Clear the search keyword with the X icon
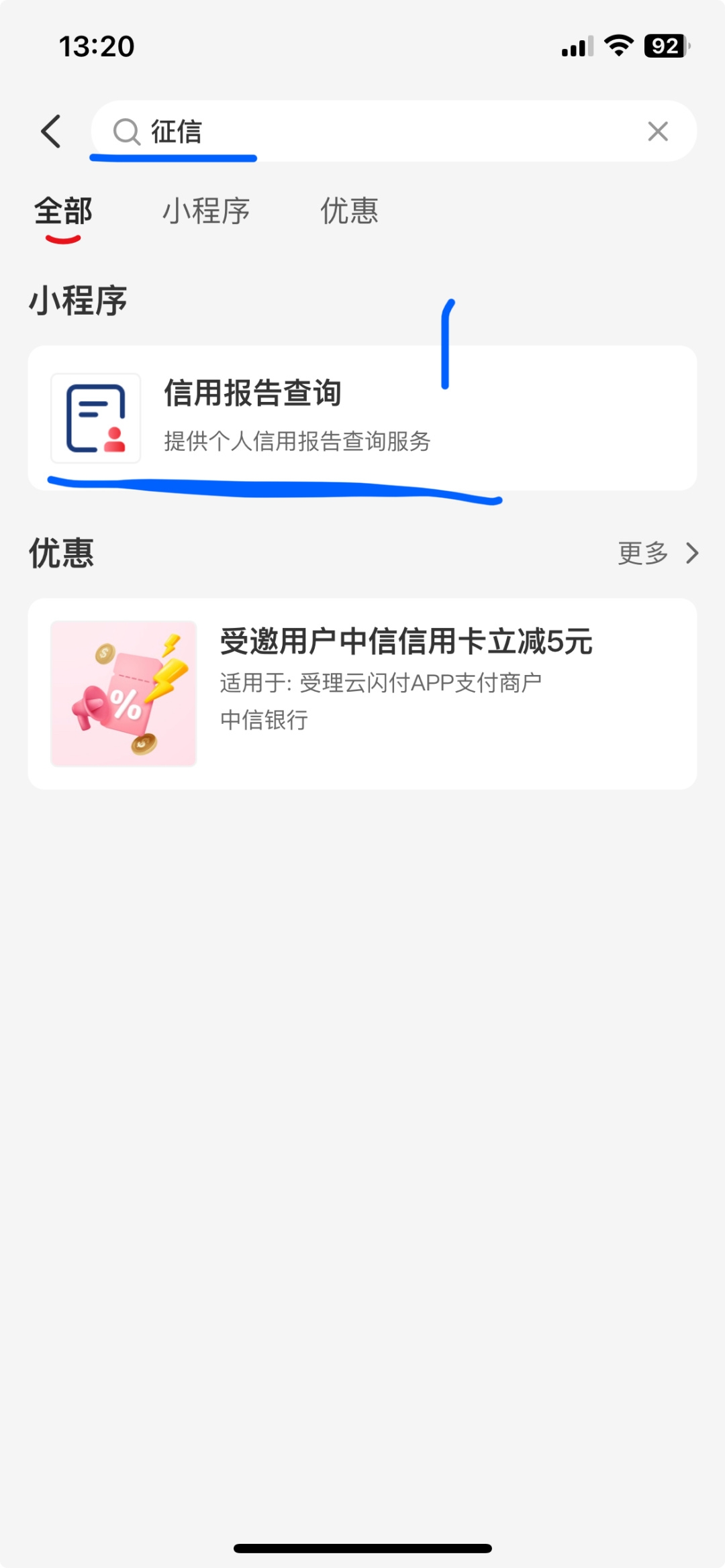The height and width of the screenshot is (1568, 725). [657, 132]
